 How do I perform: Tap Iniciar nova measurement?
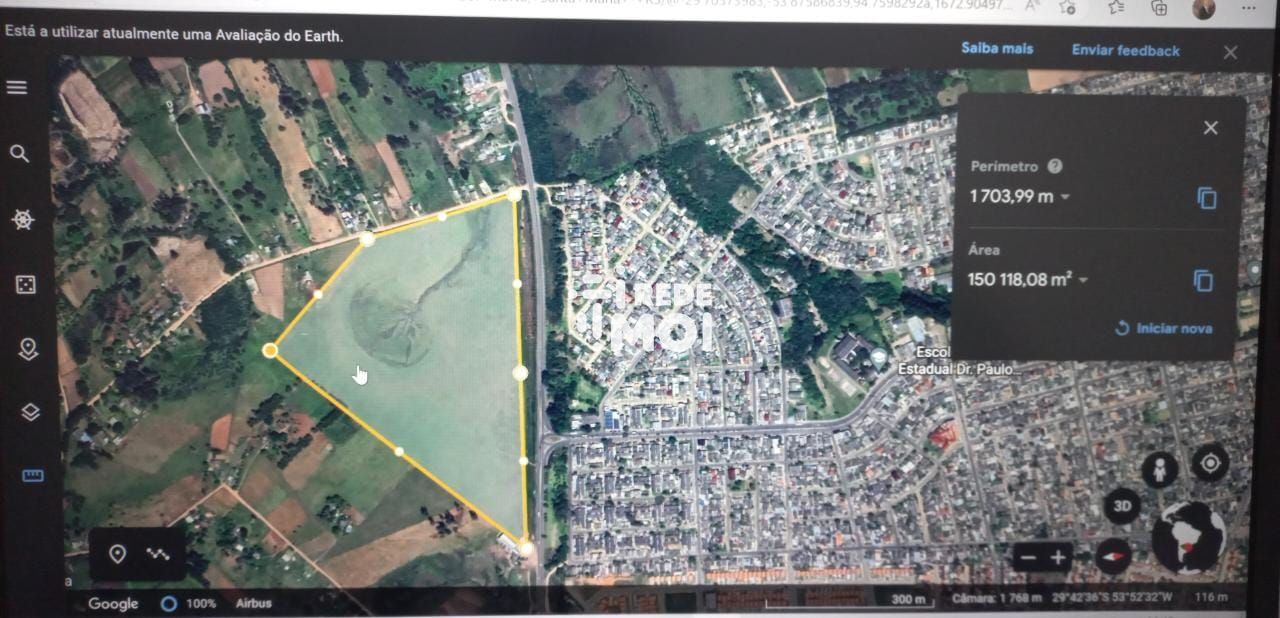(1163, 328)
